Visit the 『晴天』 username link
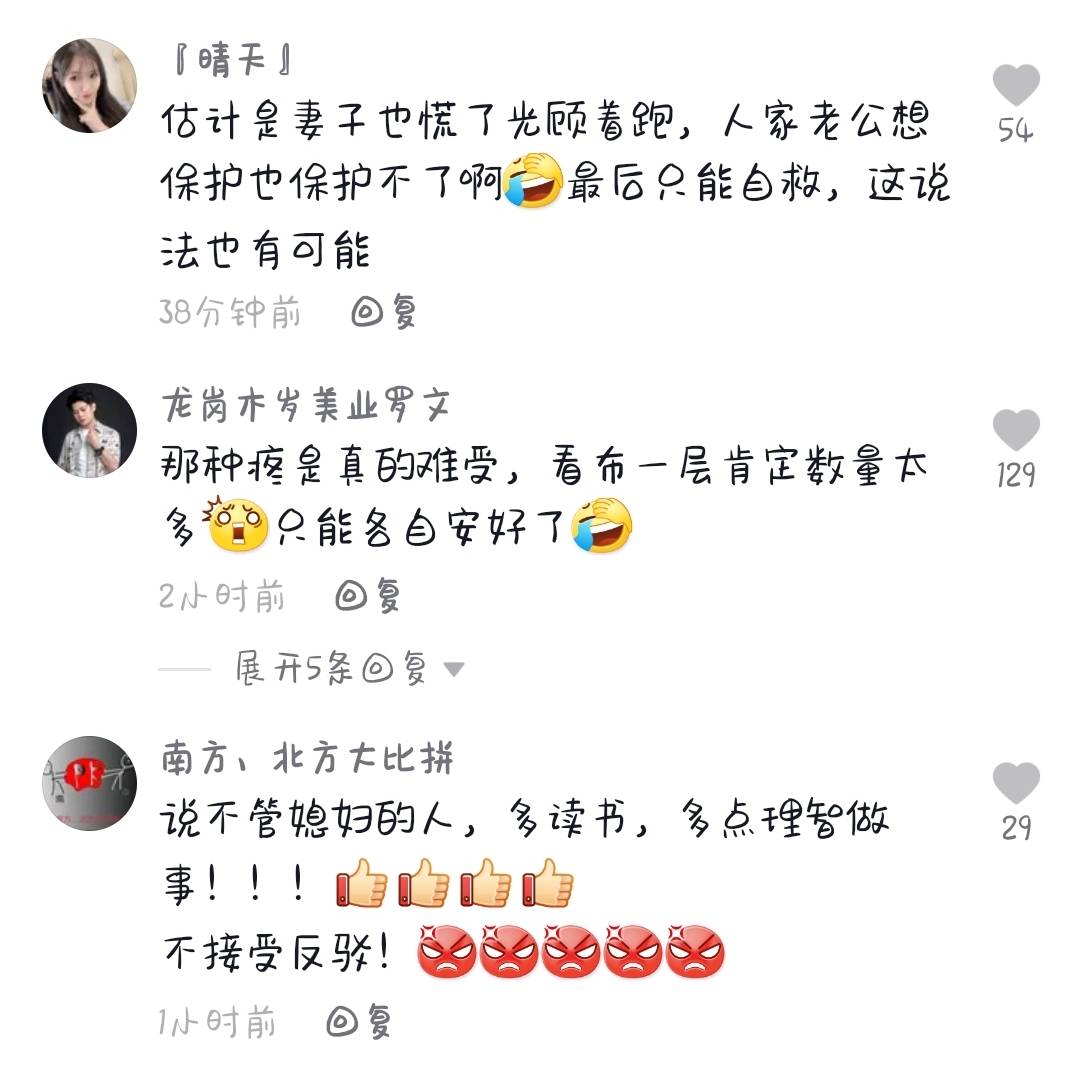Screen dimensions: 1080x1080 [x=231, y=62]
